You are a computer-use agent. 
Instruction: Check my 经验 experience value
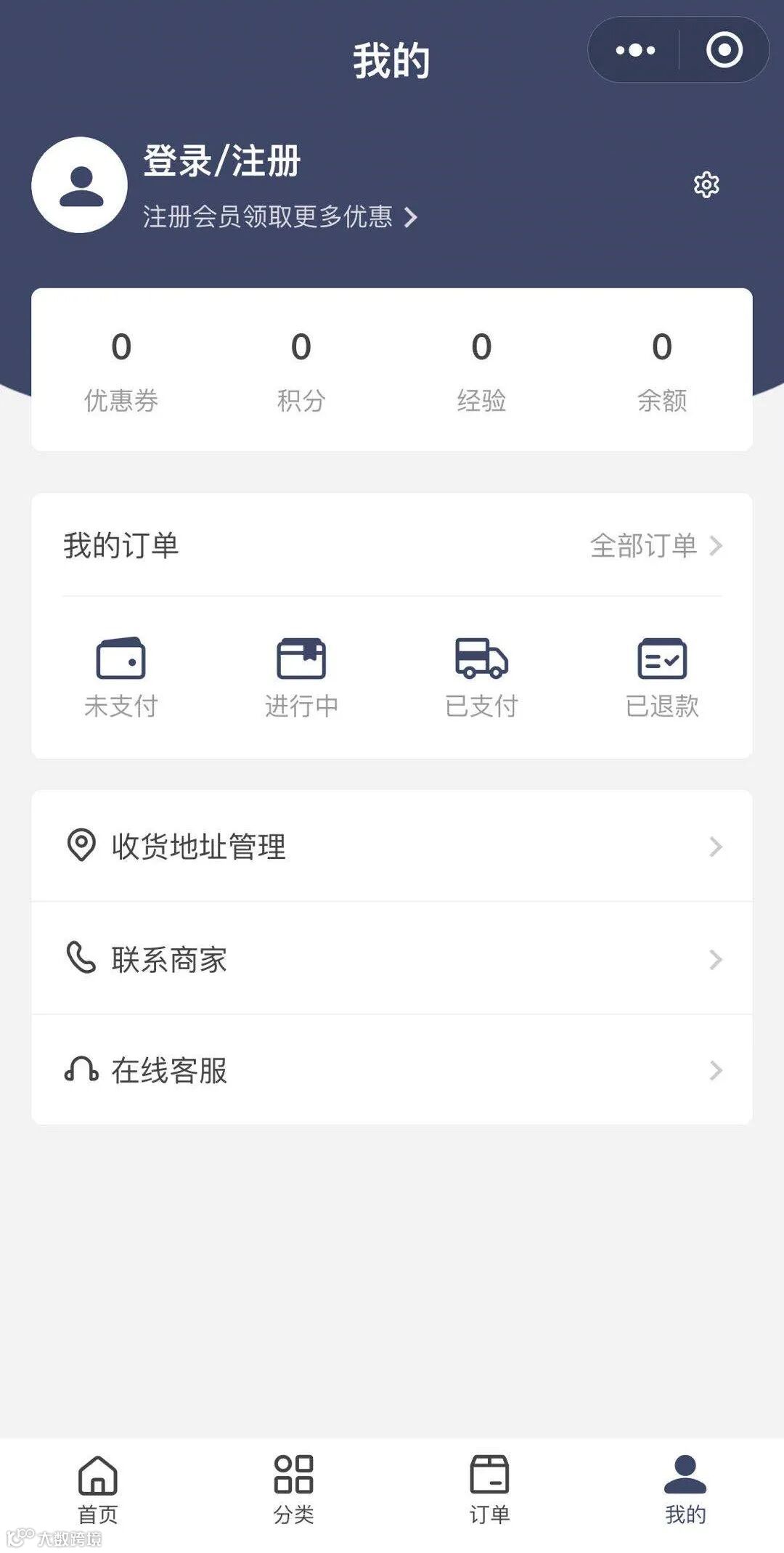tap(481, 370)
